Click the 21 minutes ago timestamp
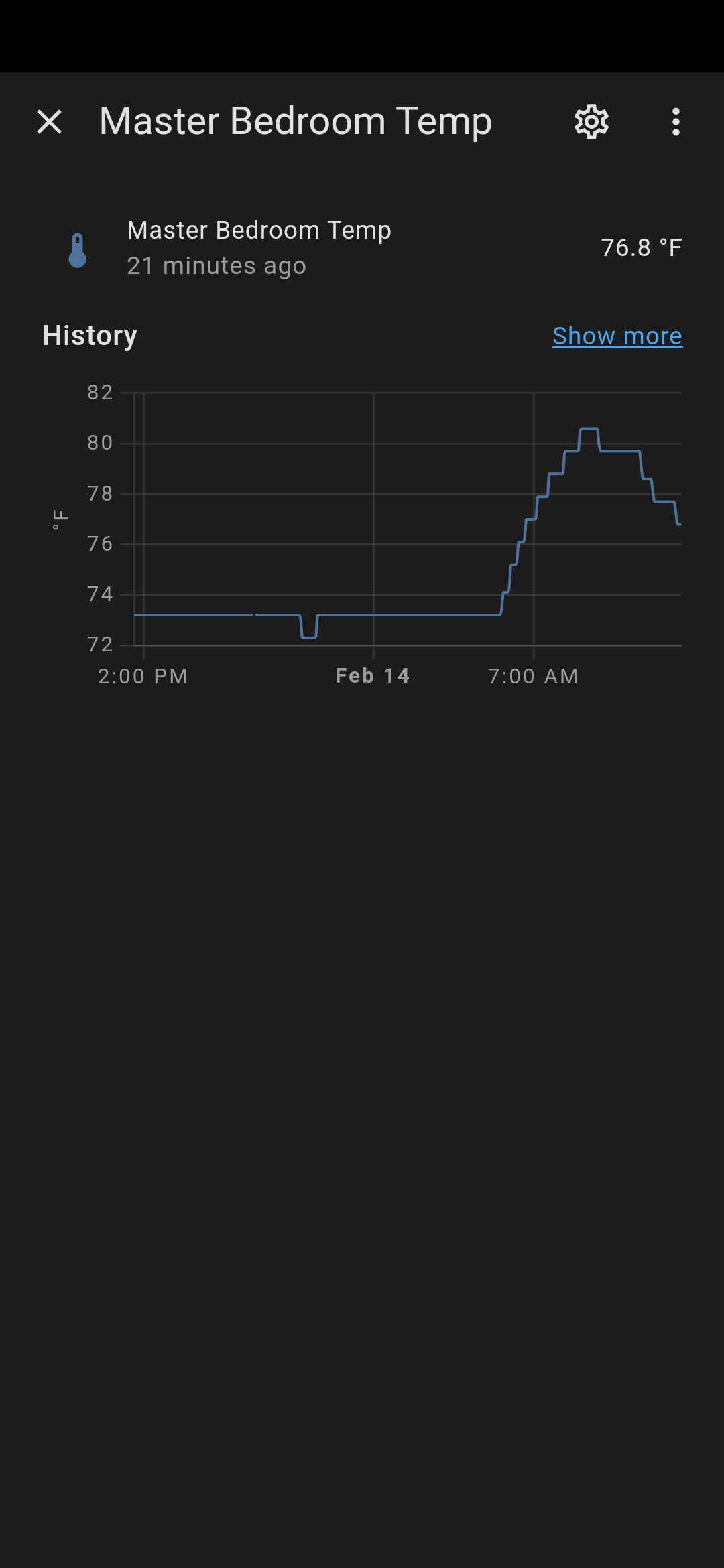 click(217, 265)
